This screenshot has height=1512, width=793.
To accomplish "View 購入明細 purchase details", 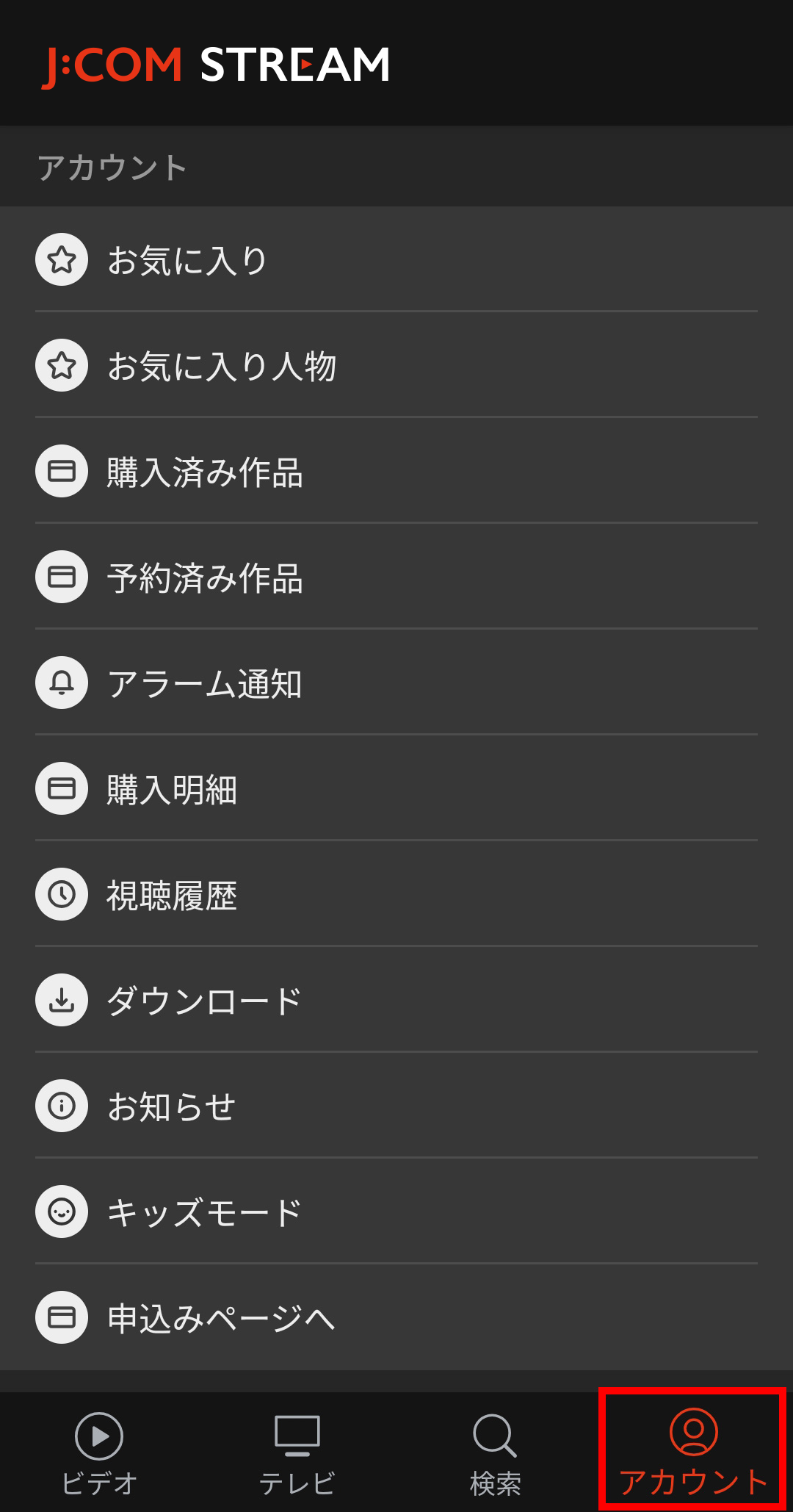I will click(396, 788).
